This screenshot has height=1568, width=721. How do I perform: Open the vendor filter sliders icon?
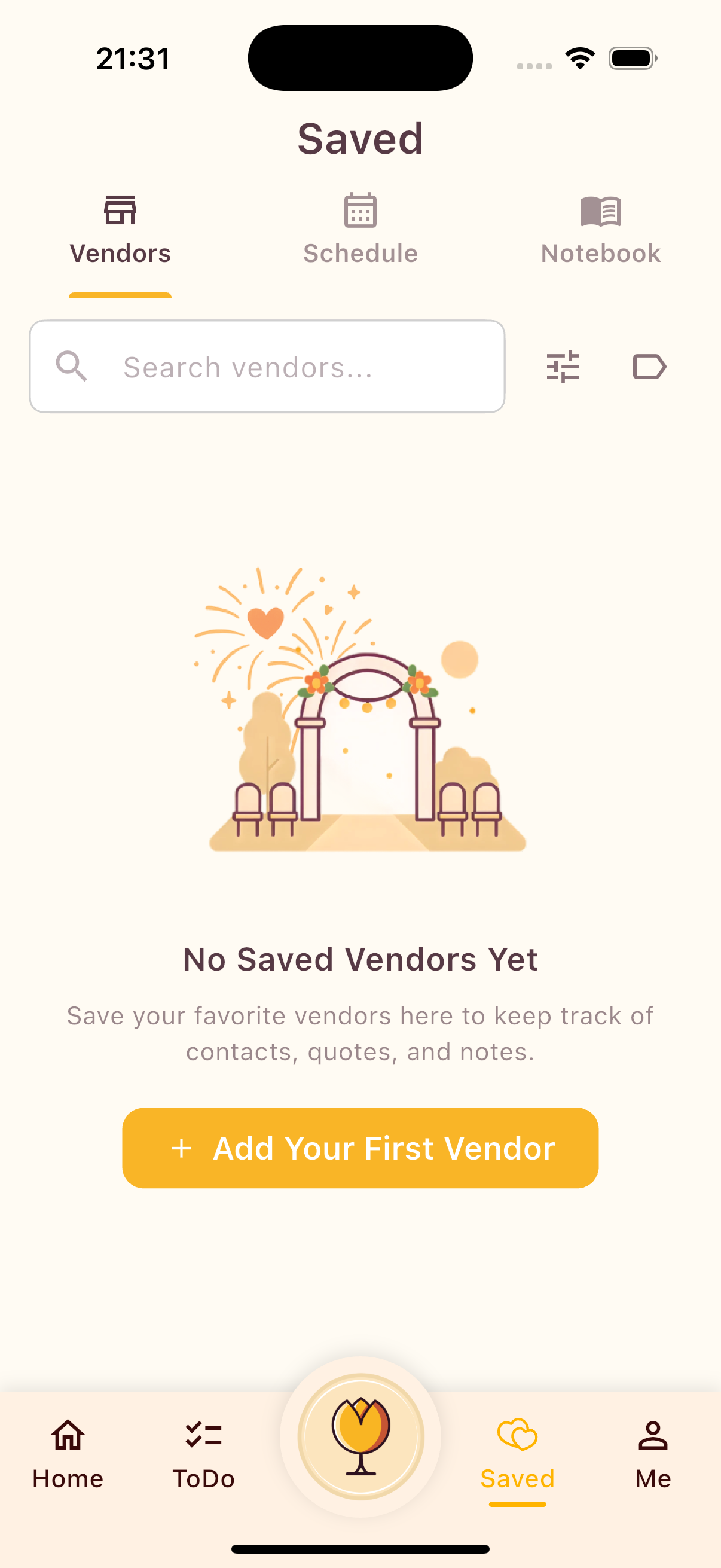(x=563, y=366)
